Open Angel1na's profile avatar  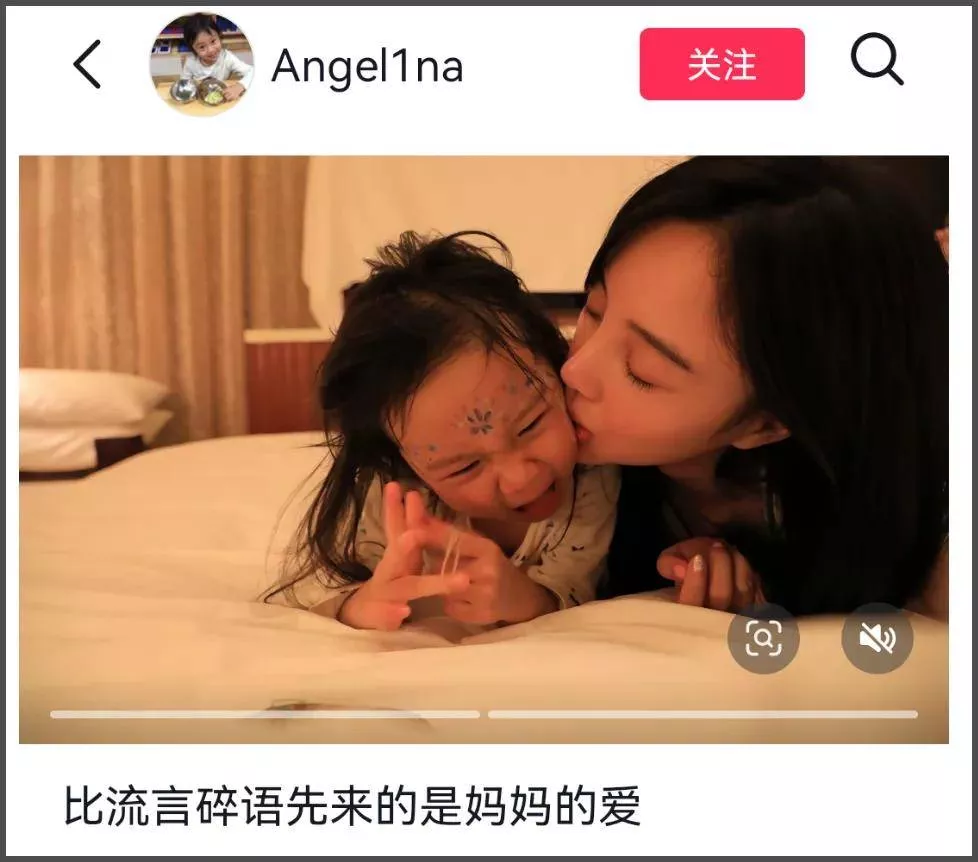point(201,65)
